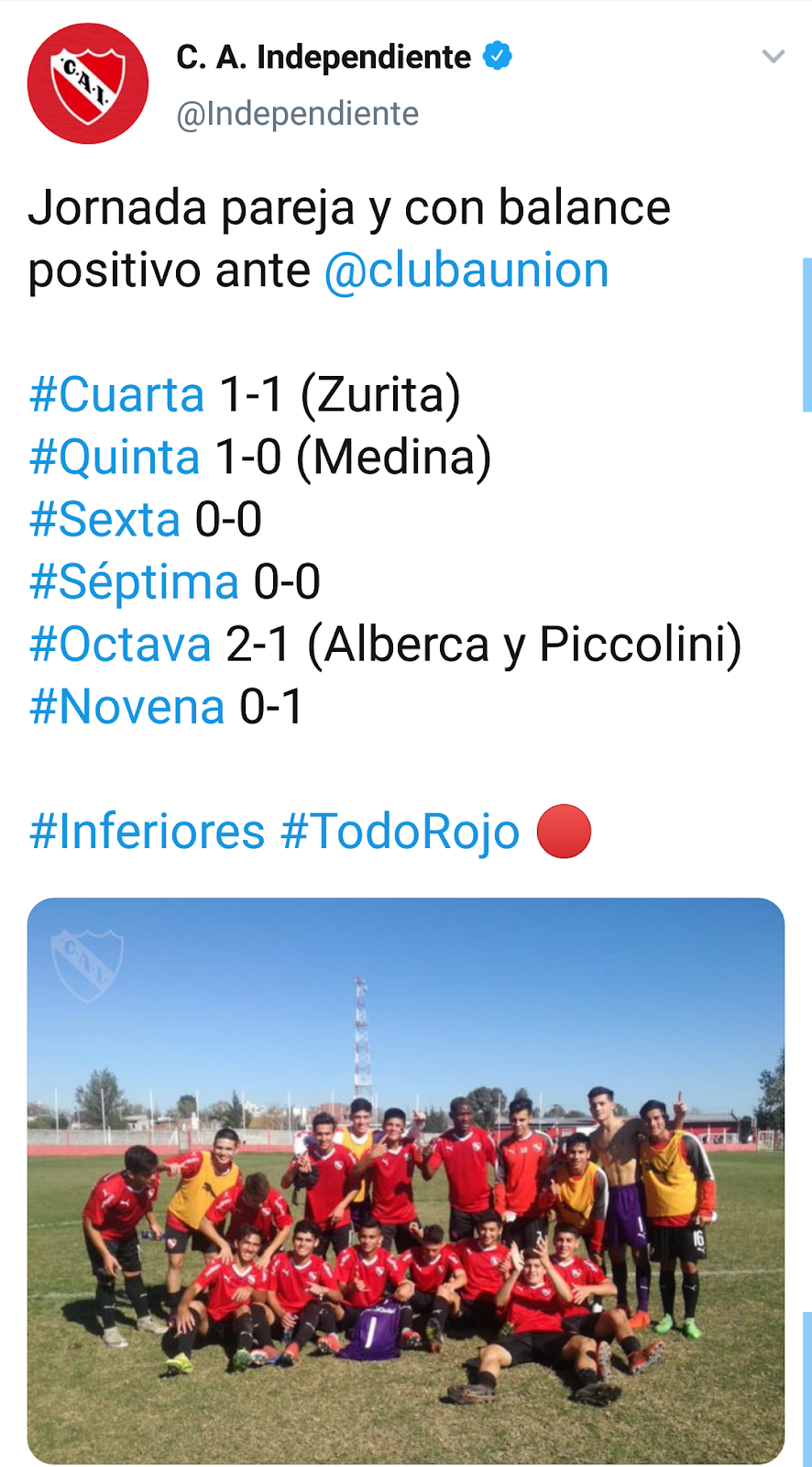
Task: Open the #Séptima hashtag
Action: (x=134, y=582)
